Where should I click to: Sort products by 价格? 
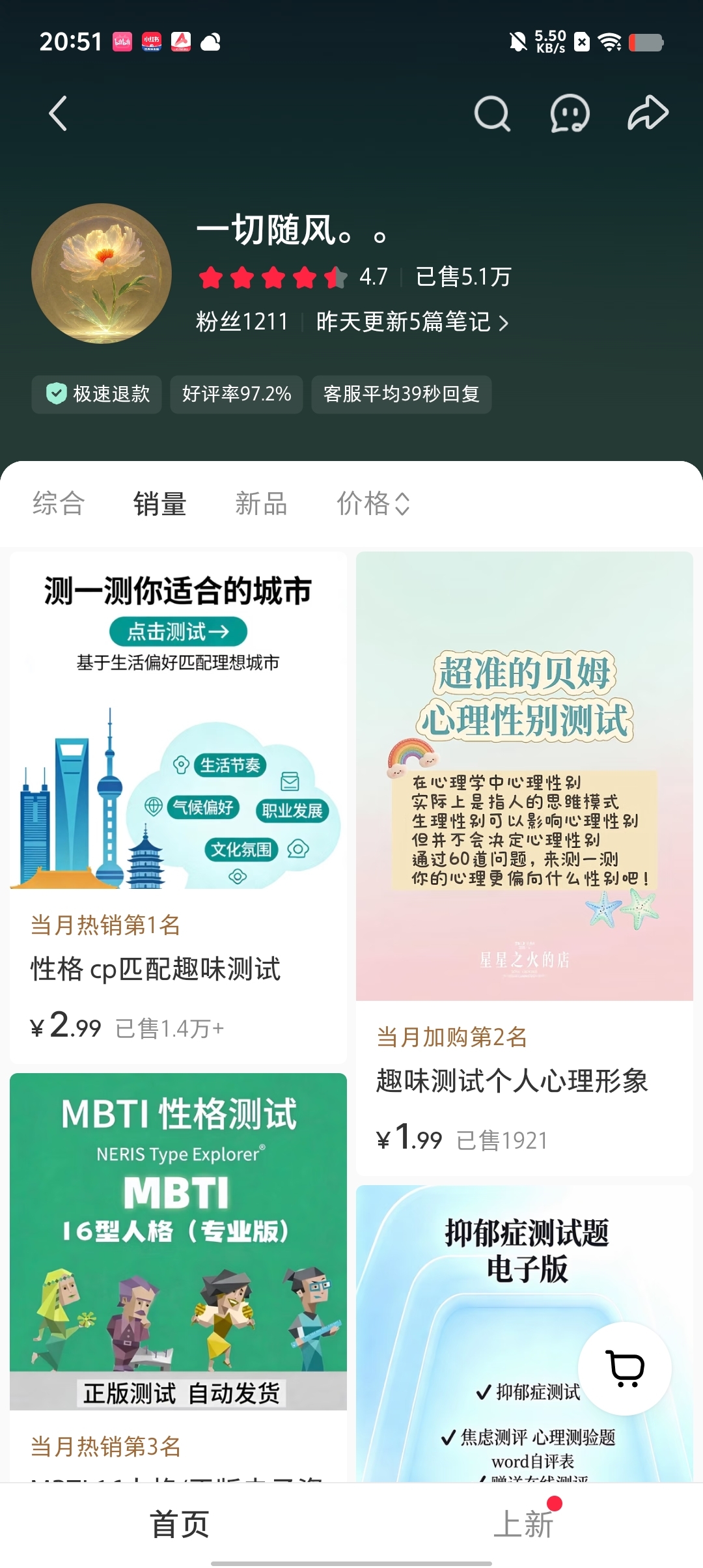[x=373, y=503]
